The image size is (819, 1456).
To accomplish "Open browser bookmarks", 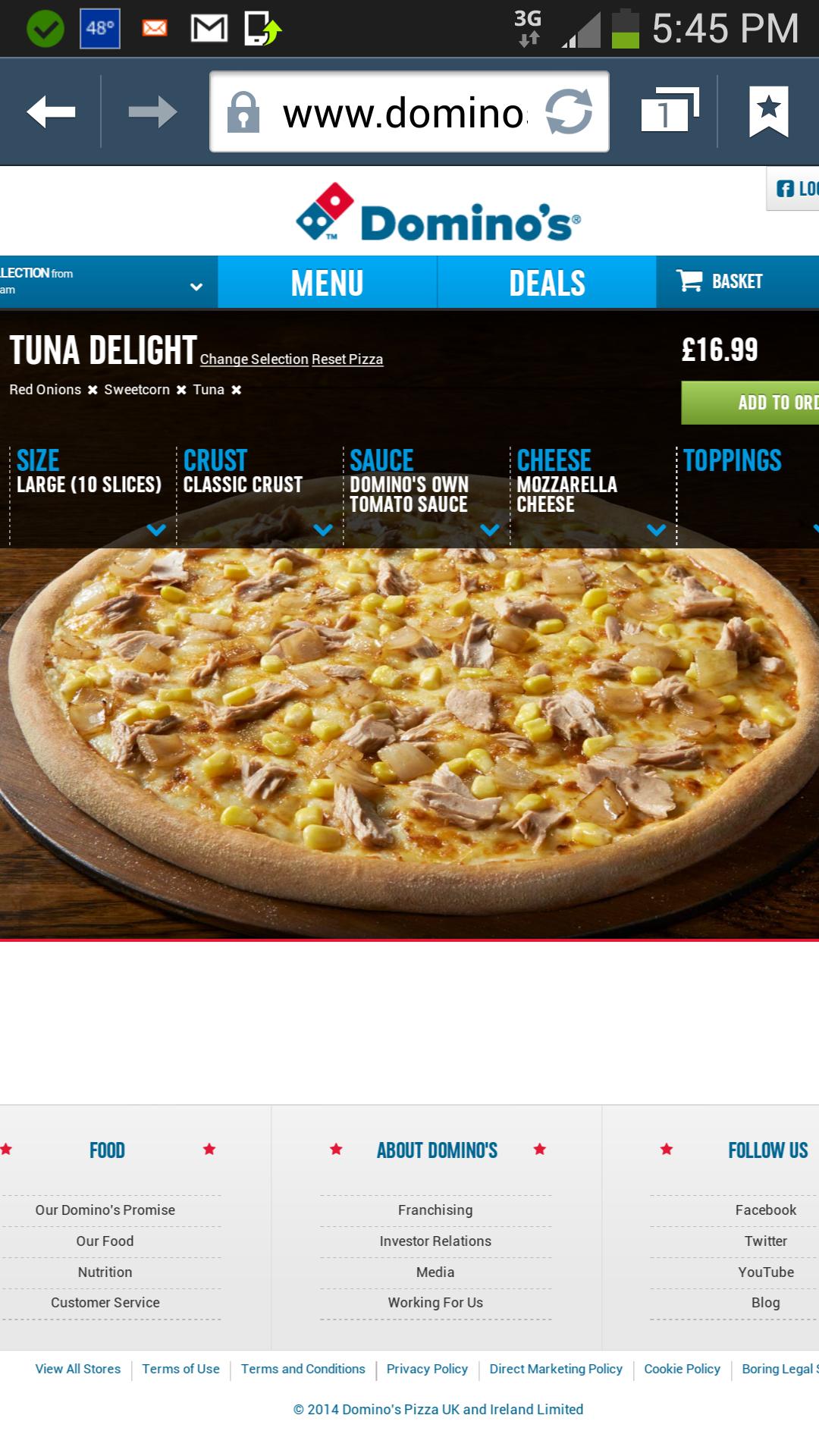I will 768,111.
